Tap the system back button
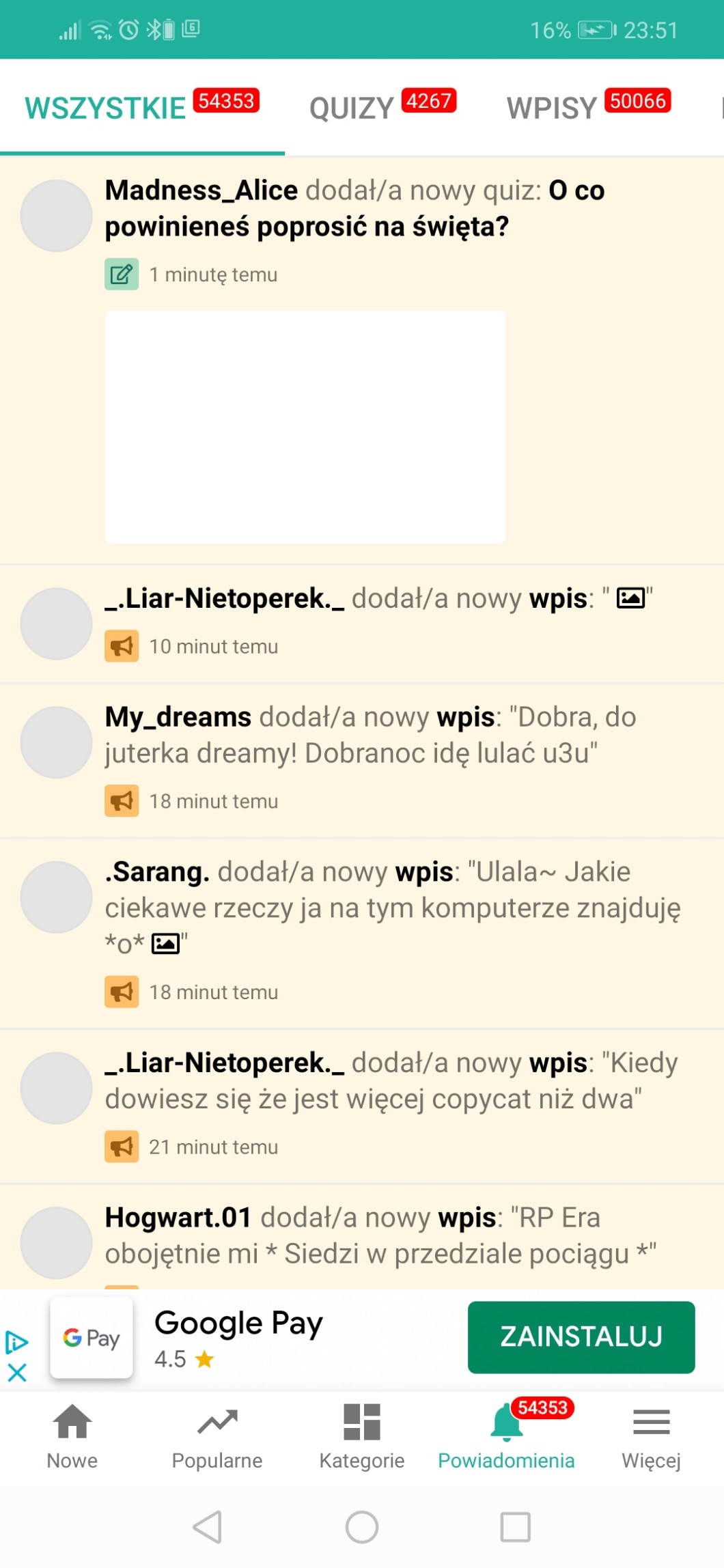This screenshot has height=1568, width=724. pos(208,1527)
